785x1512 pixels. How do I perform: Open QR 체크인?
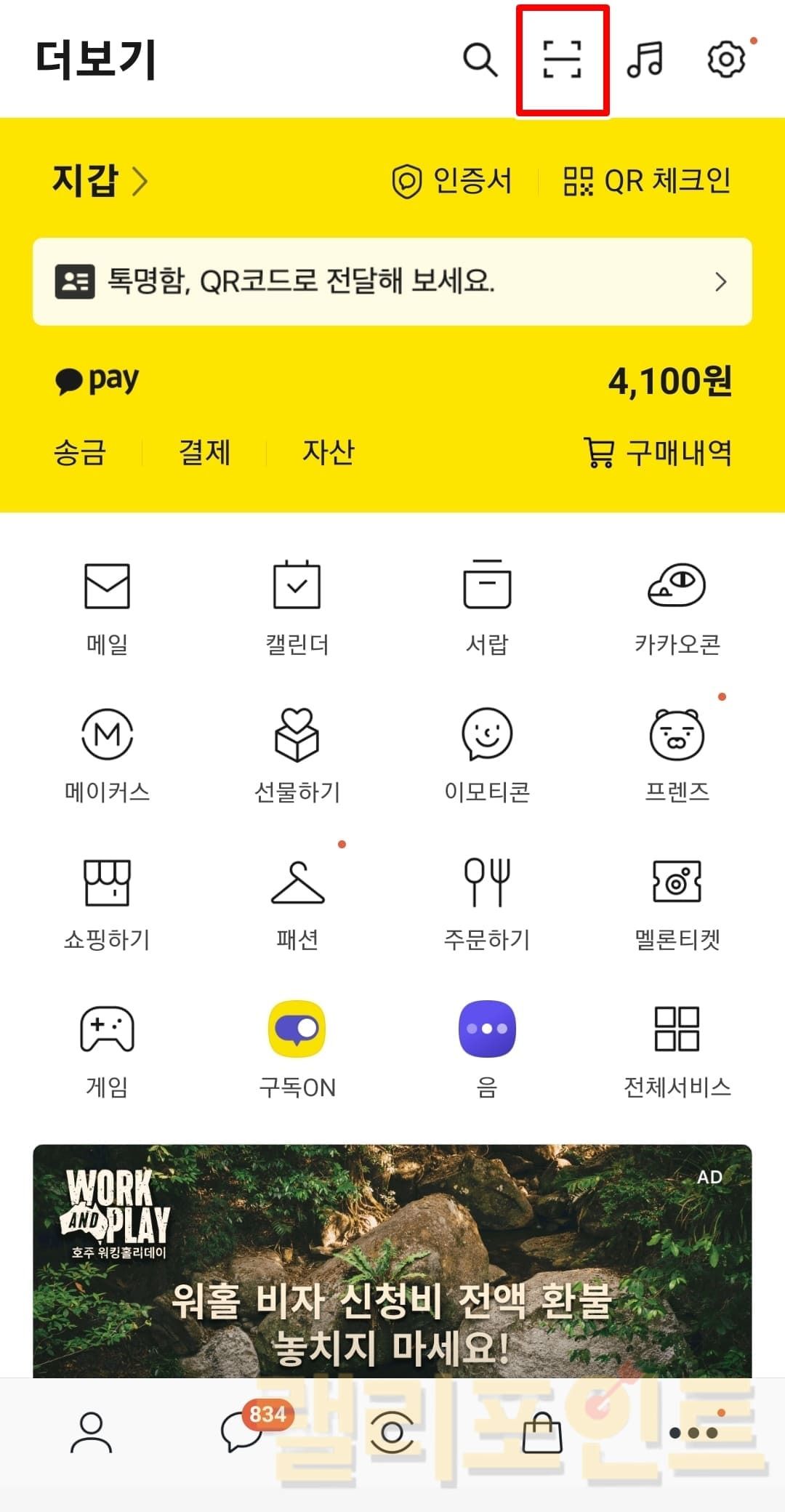tap(647, 181)
